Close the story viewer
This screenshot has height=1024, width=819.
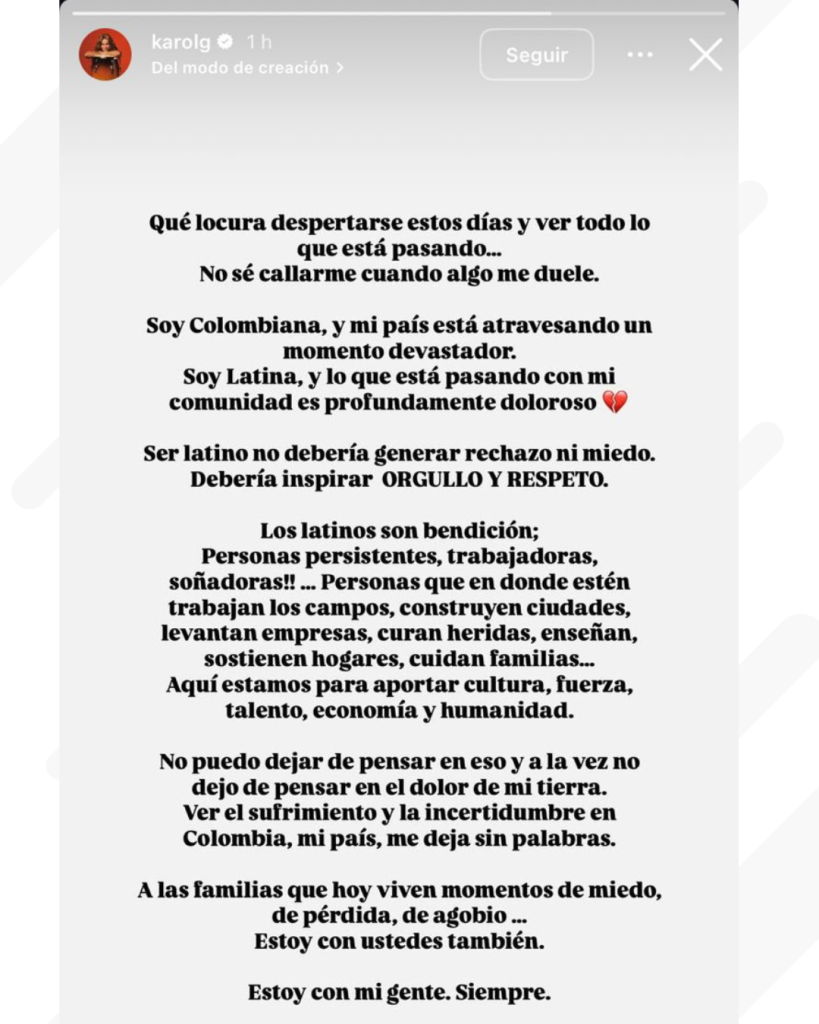(705, 55)
